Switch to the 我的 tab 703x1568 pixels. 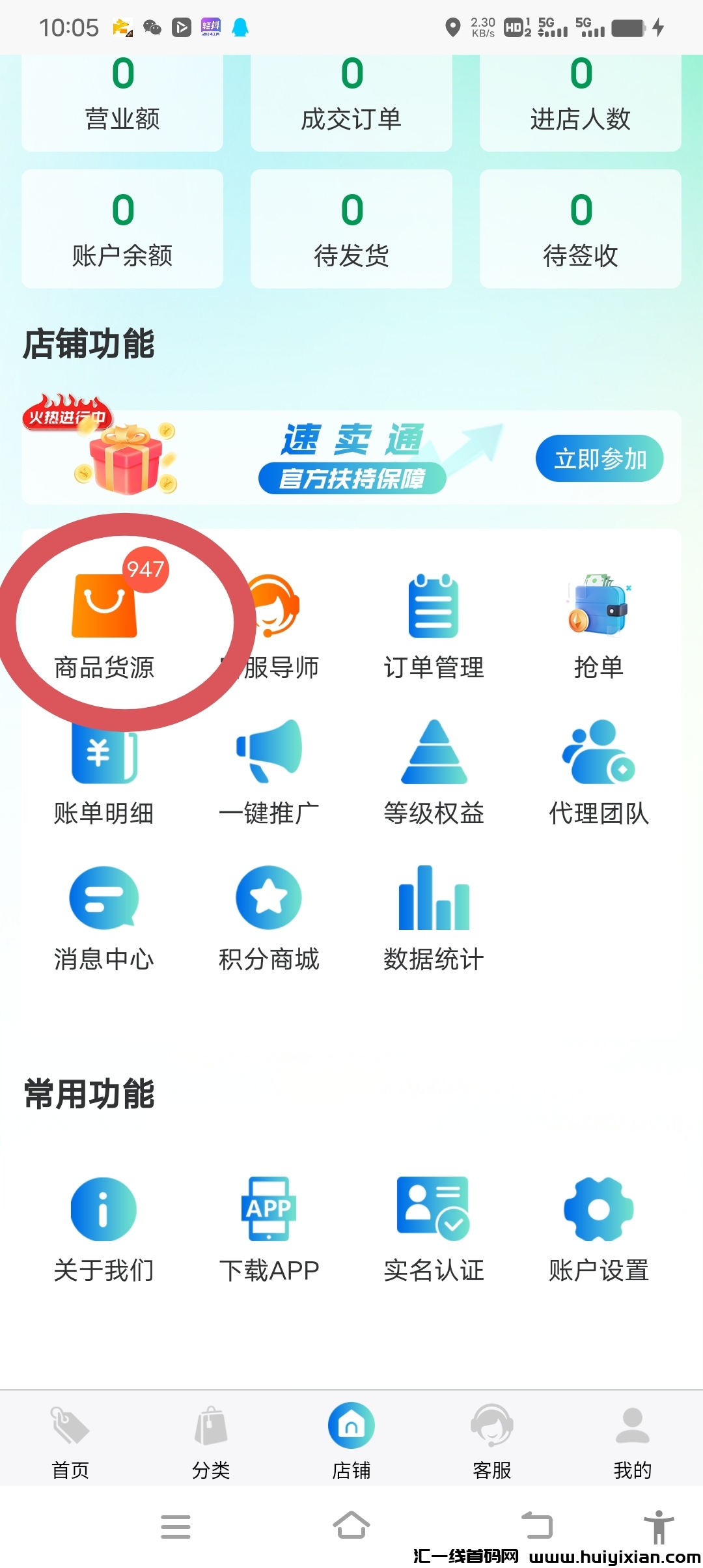(x=632, y=1442)
